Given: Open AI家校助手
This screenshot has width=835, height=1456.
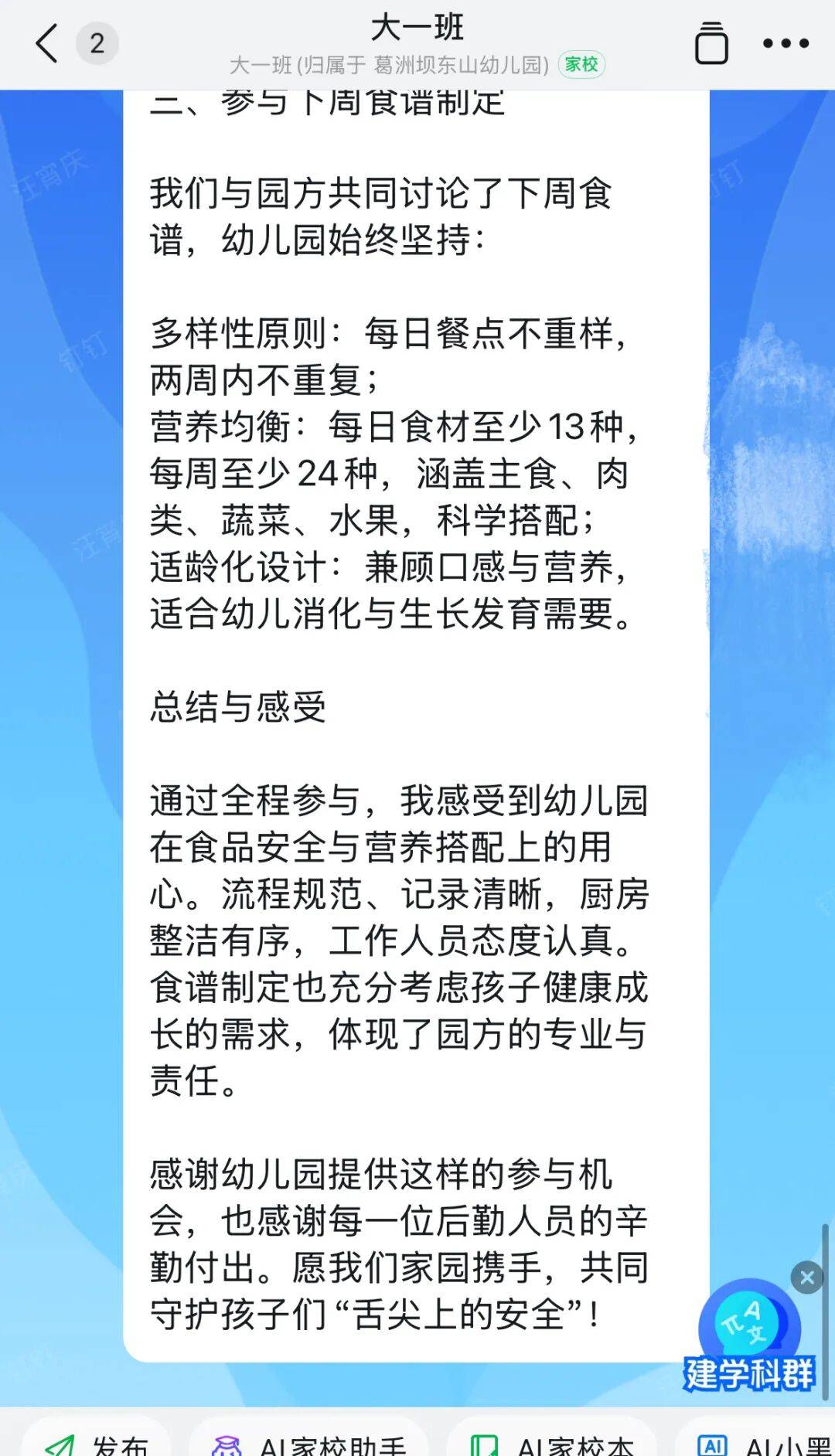Looking at the screenshot, I should pyautogui.click(x=309, y=1442).
